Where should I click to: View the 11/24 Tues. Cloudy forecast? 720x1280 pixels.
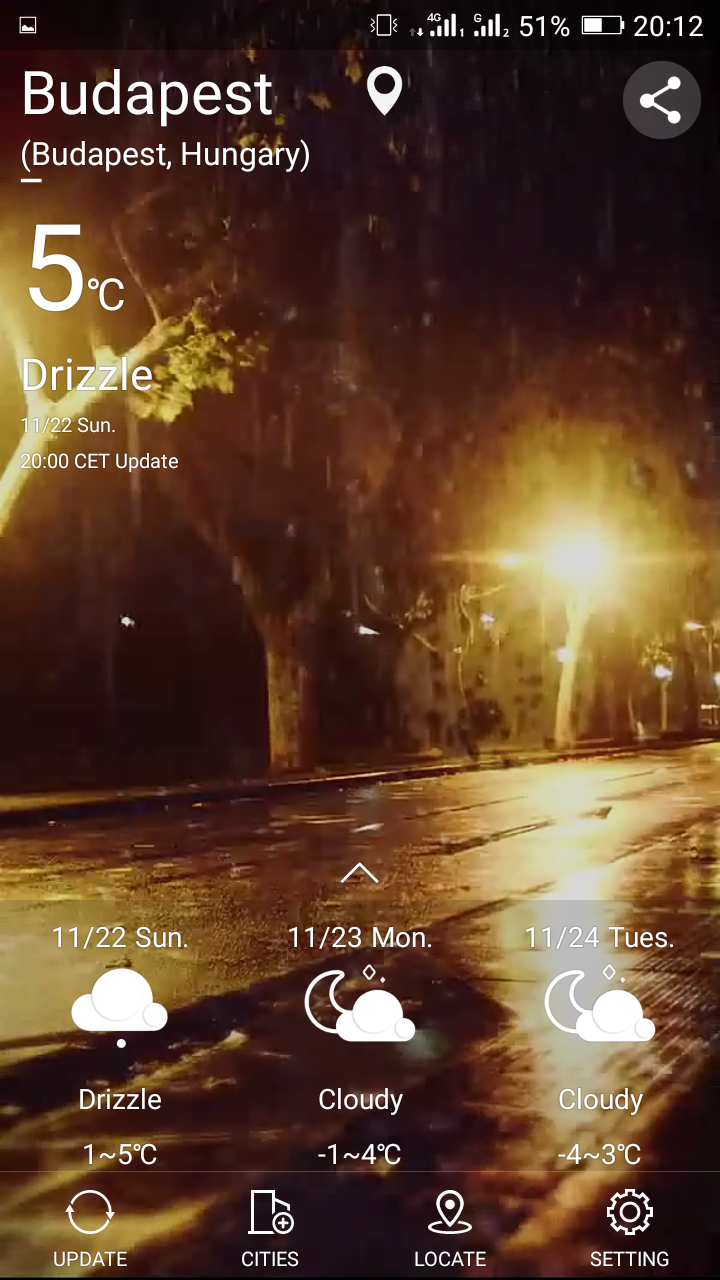tap(600, 1045)
